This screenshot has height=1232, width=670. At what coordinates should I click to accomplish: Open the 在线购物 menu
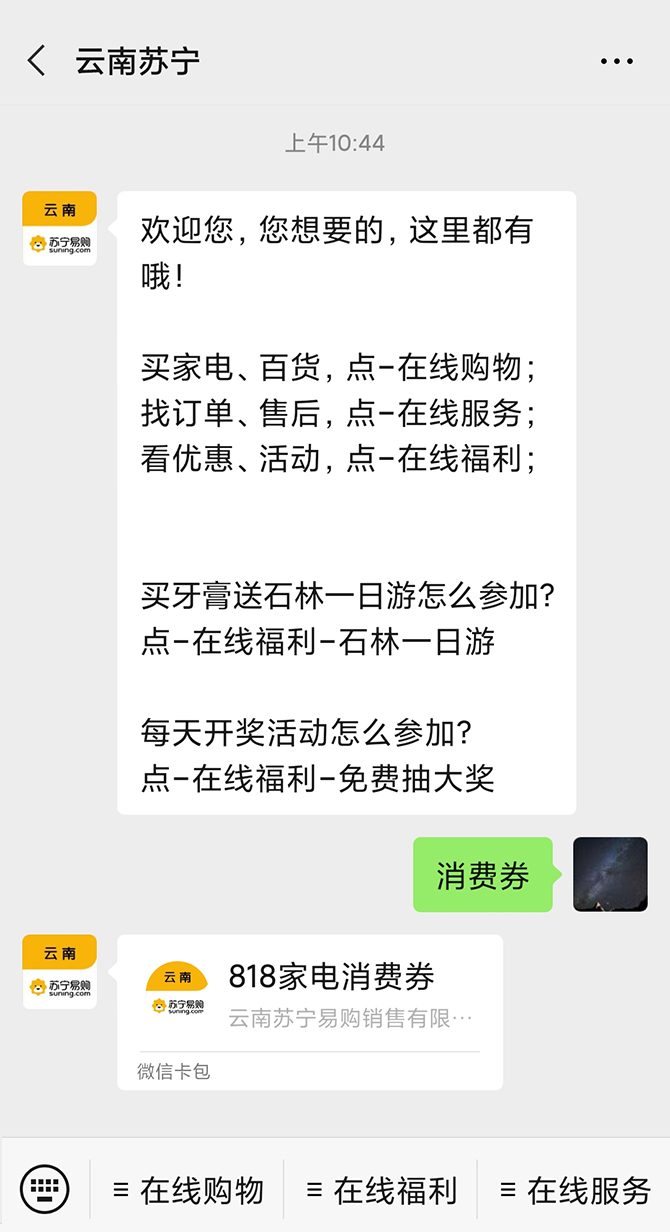pyautogui.click(x=188, y=1190)
